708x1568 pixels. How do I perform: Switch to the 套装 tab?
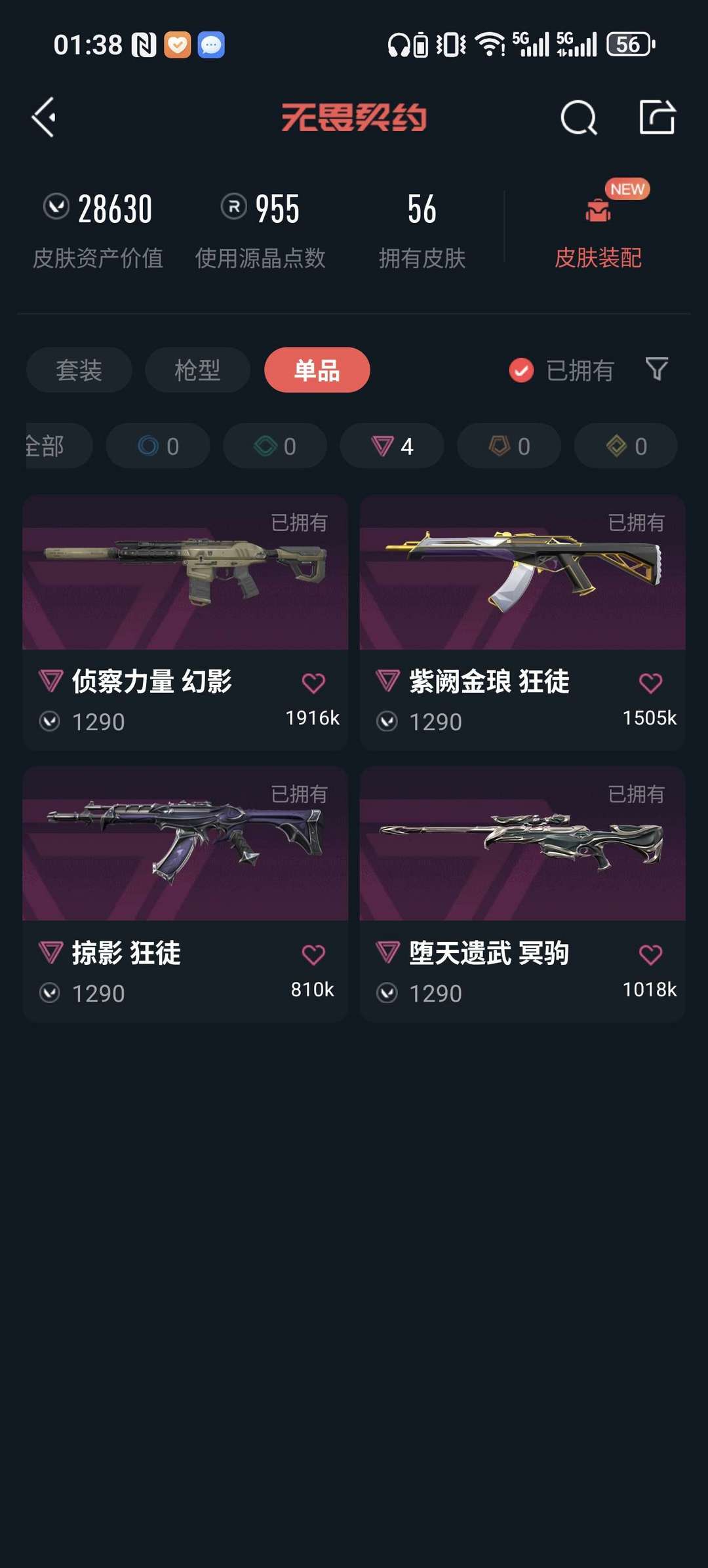click(x=79, y=370)
